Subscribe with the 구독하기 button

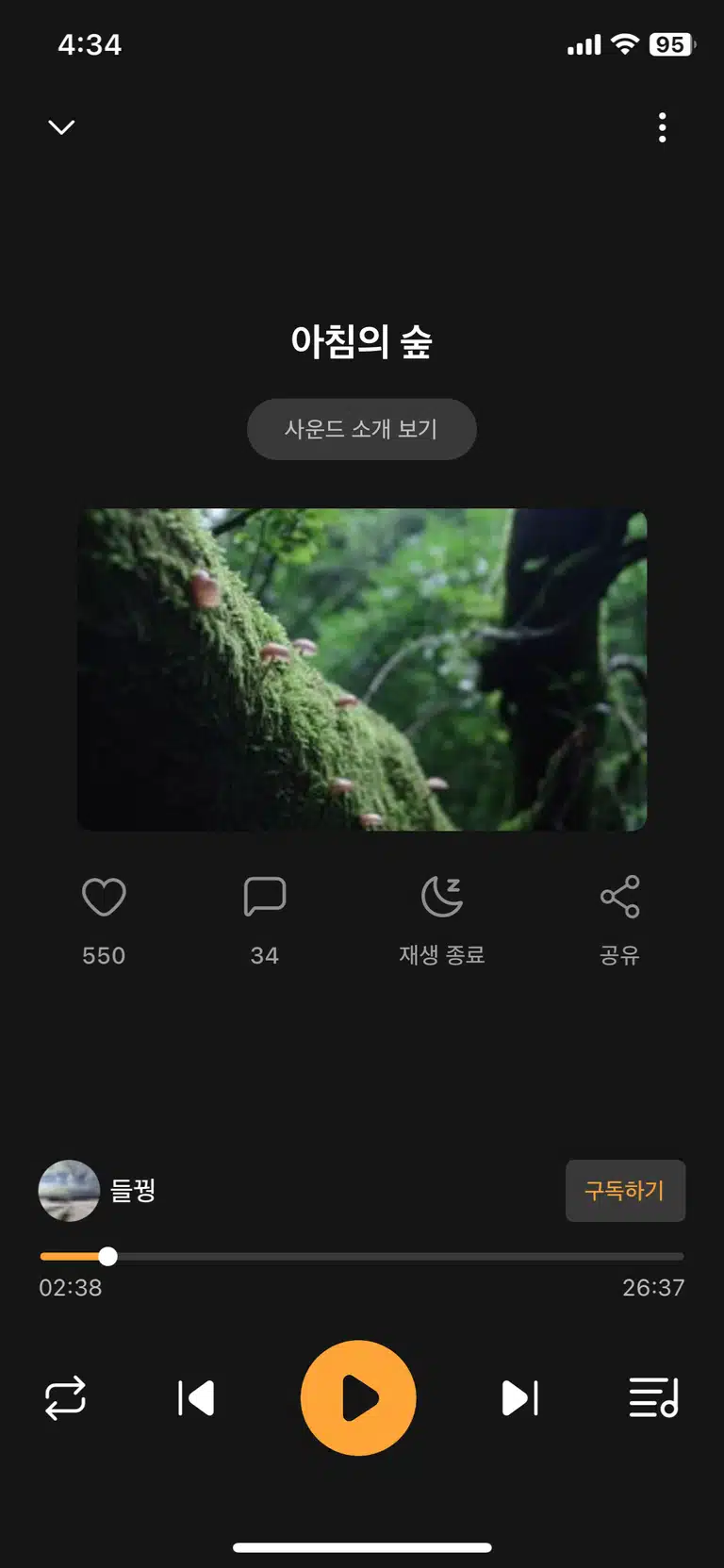pyautogui.click(x=625, y=1191)
